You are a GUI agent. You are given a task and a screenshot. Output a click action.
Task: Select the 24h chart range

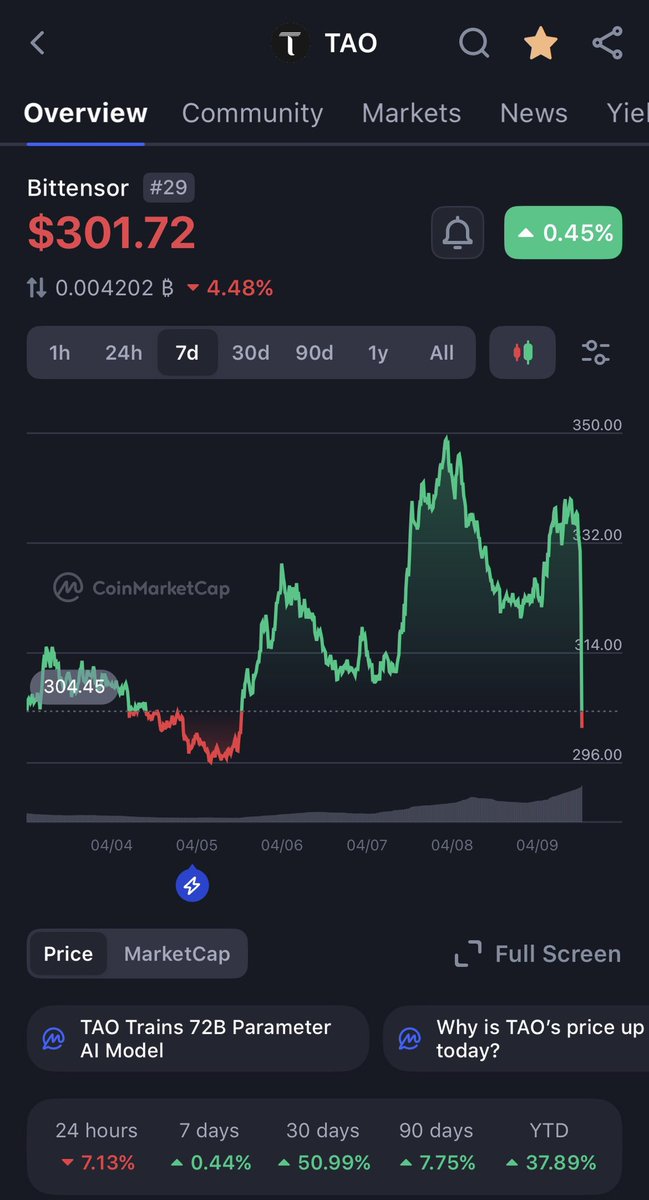point(123,353)
